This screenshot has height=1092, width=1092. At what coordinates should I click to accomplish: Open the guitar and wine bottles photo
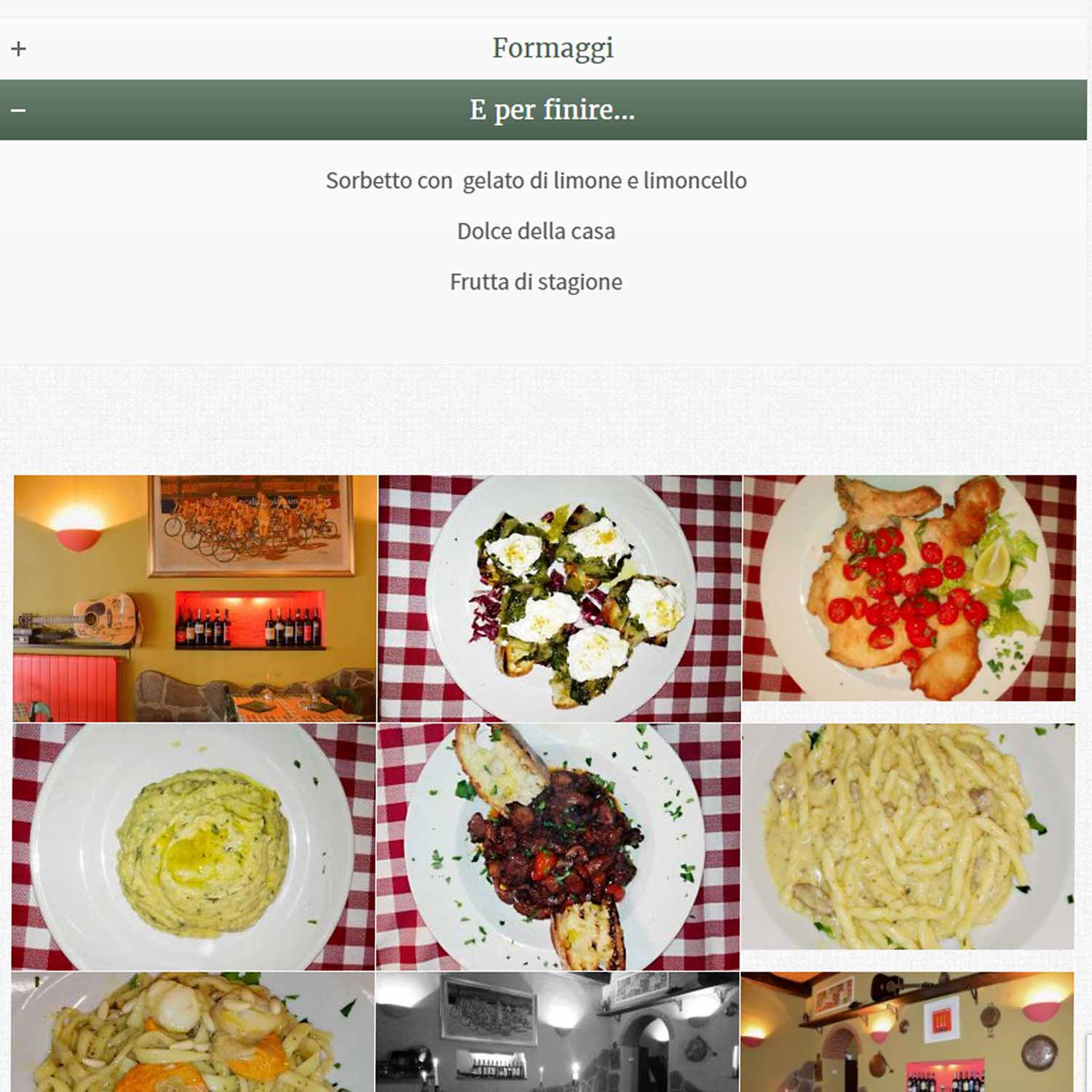coord(194,598)
